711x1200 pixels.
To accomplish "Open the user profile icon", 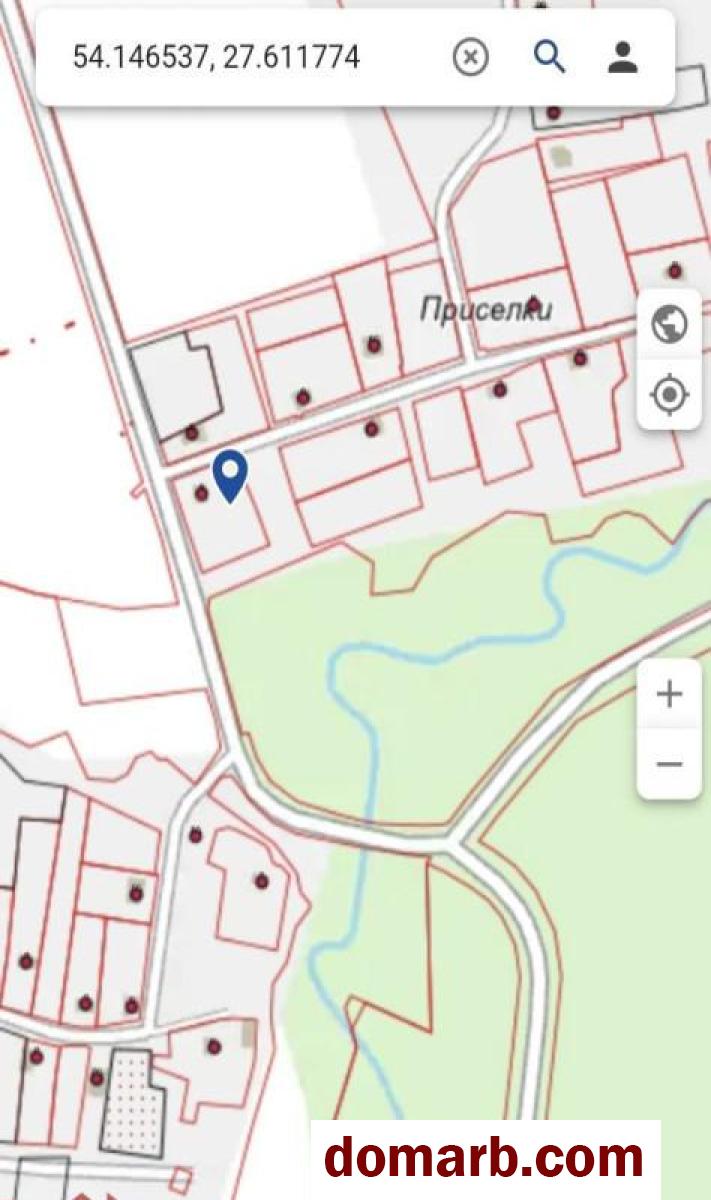I will 622,57.
